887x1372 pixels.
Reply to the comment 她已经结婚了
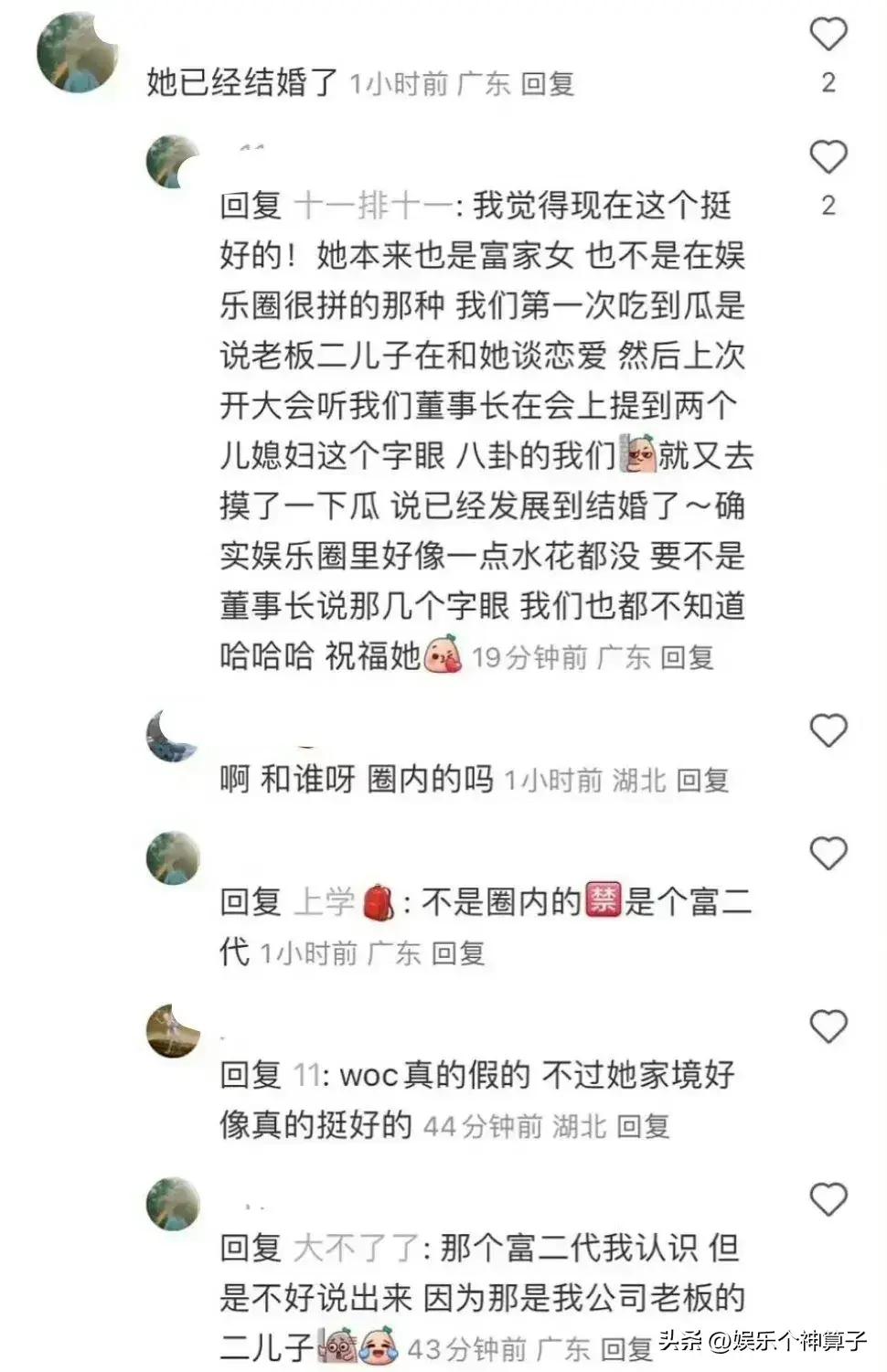click(x=547, y=84)
